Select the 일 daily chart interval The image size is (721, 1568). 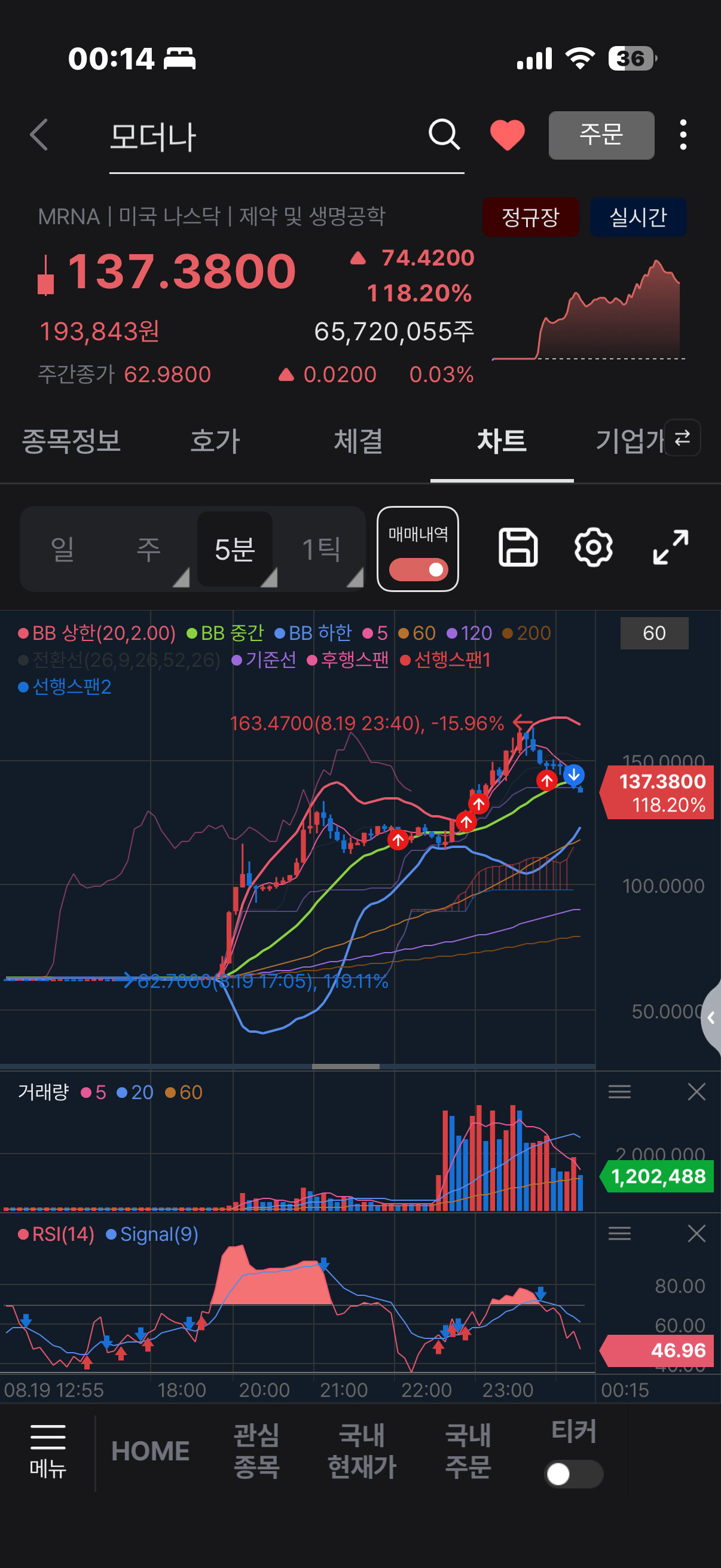click(62, 549)
